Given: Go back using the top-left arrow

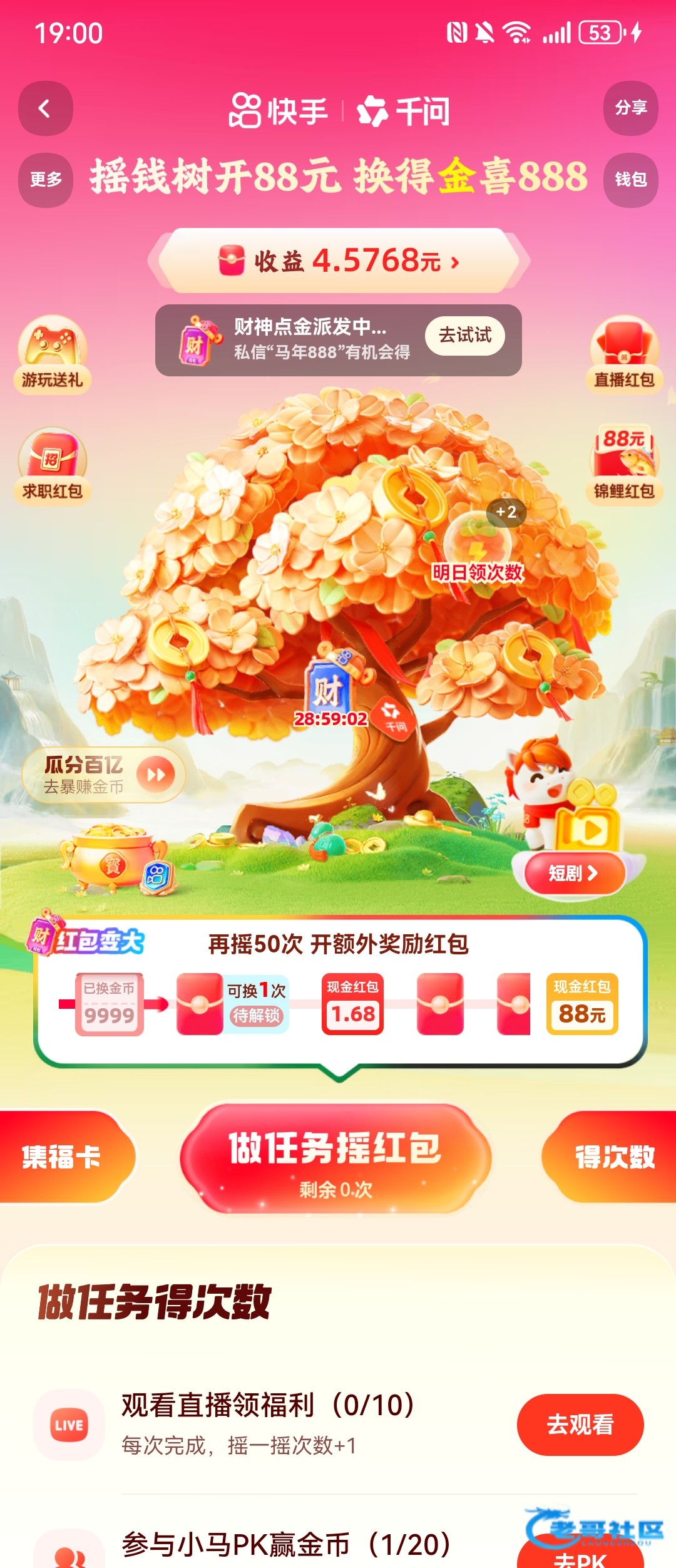Looking at the screenshot, I should click(45, 108).
